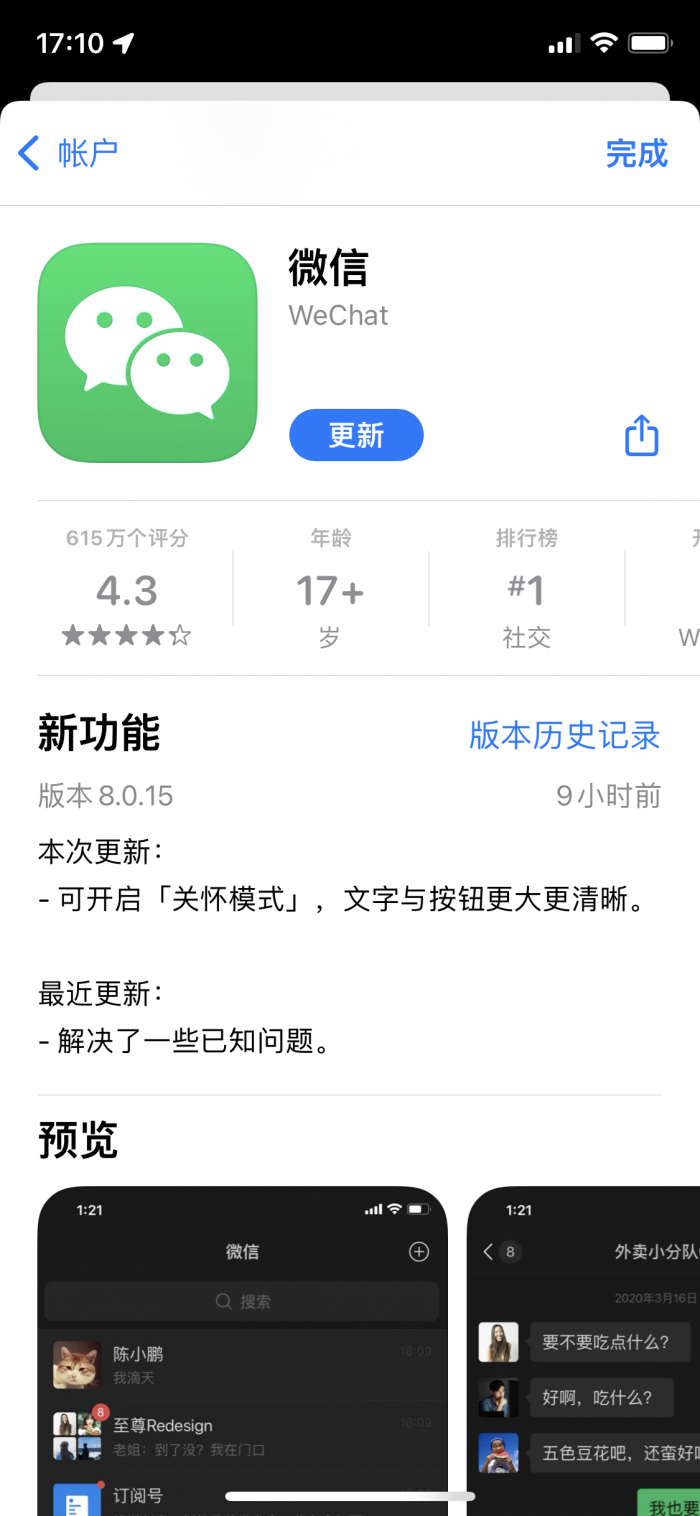The image size is (700, 1516).
Task: Share the WeChat app page
Action: tap(641, 436)
